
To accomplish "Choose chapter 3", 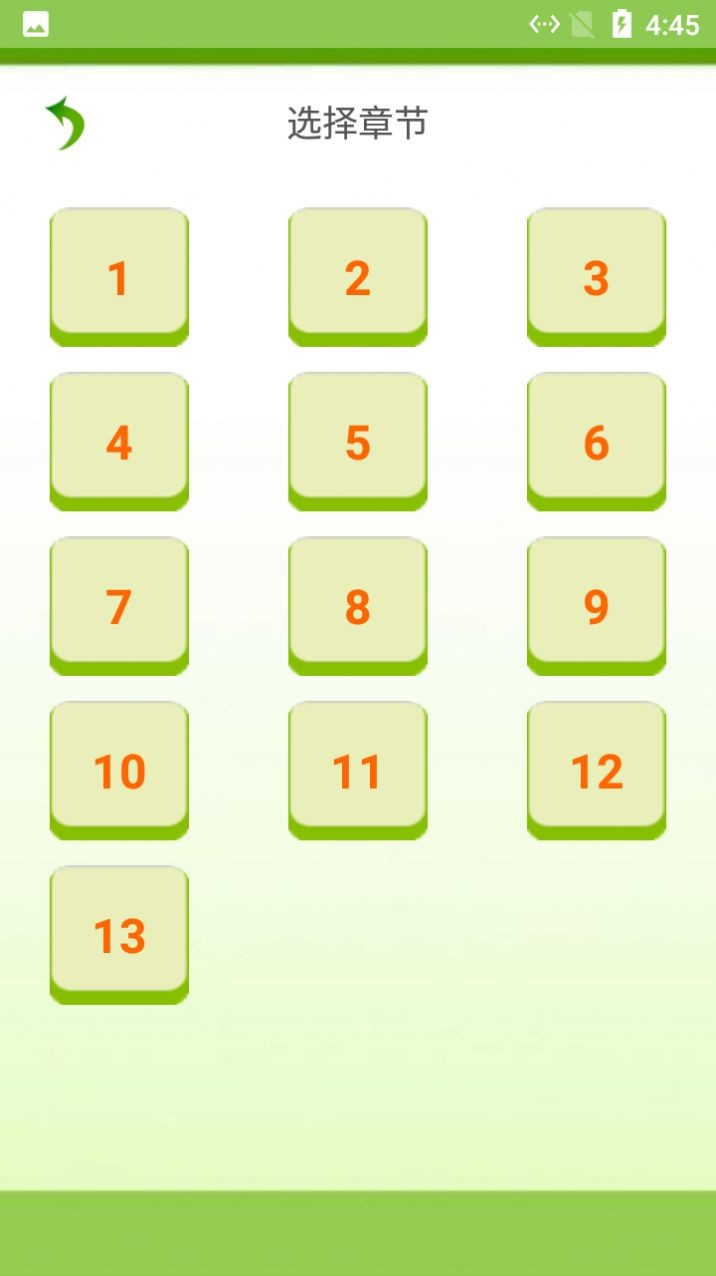I will 596,277.
